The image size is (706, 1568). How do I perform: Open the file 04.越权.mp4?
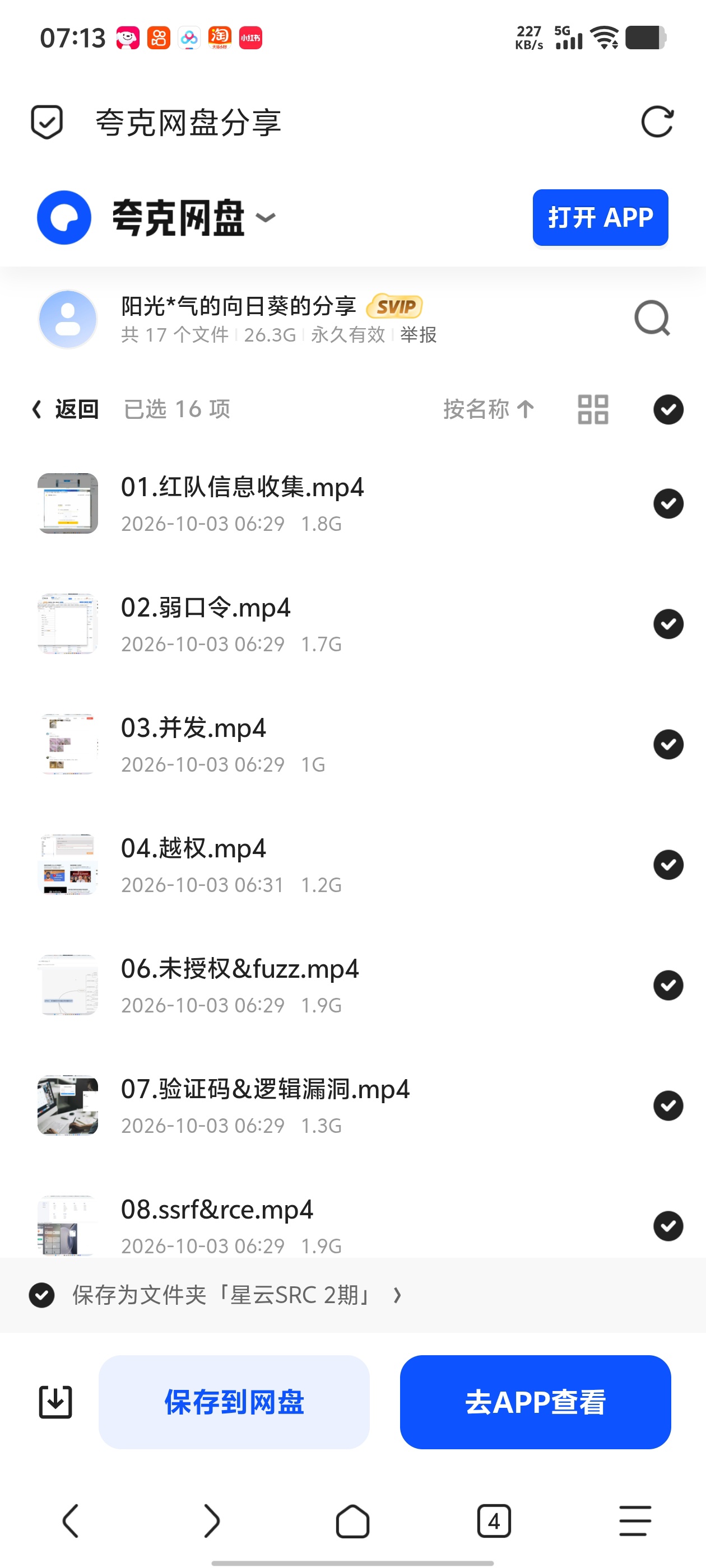point(193,848)
